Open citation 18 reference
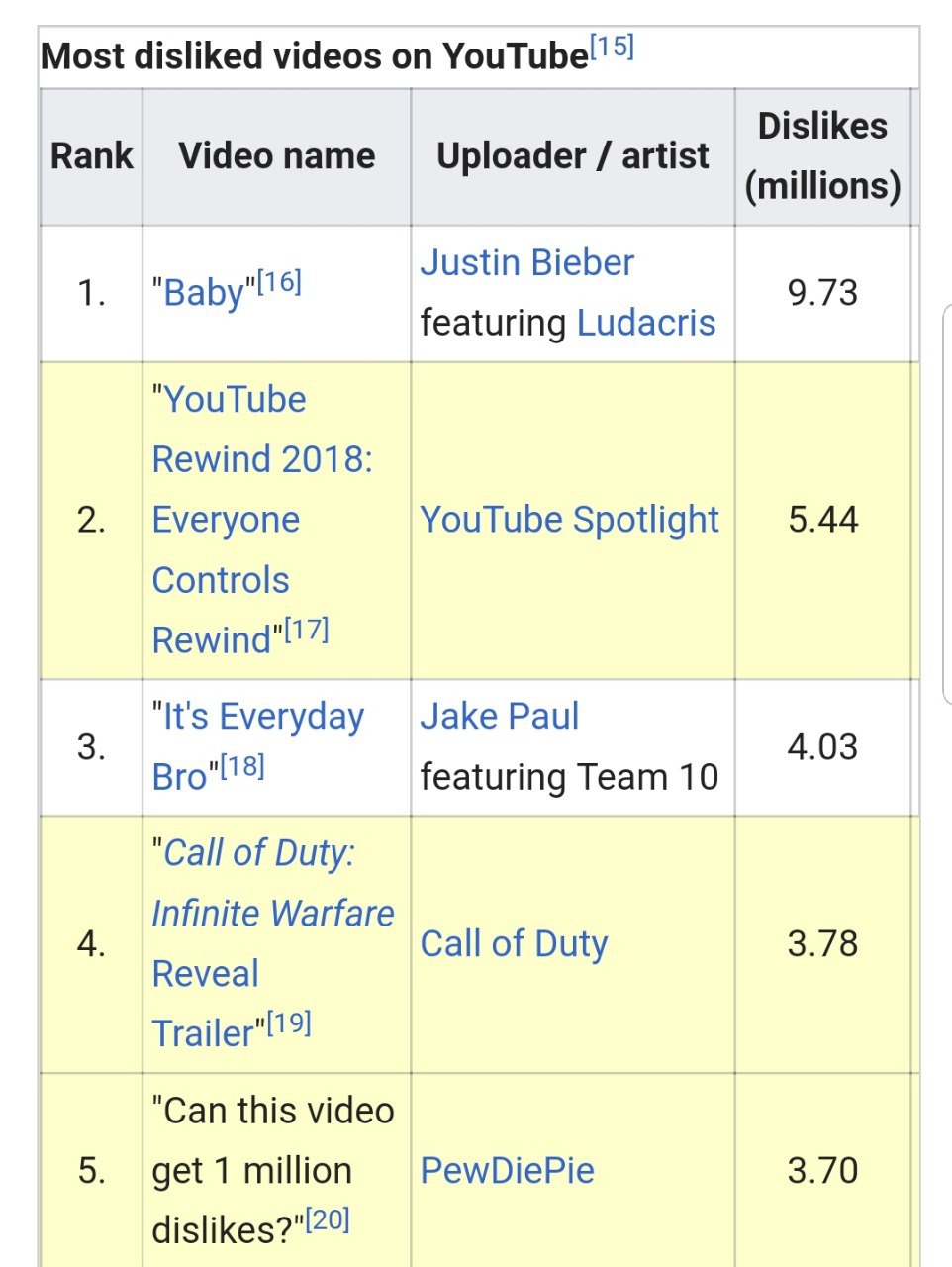Image resolution: width=952 pixels, height=1267 pixels. coord(242,767)
